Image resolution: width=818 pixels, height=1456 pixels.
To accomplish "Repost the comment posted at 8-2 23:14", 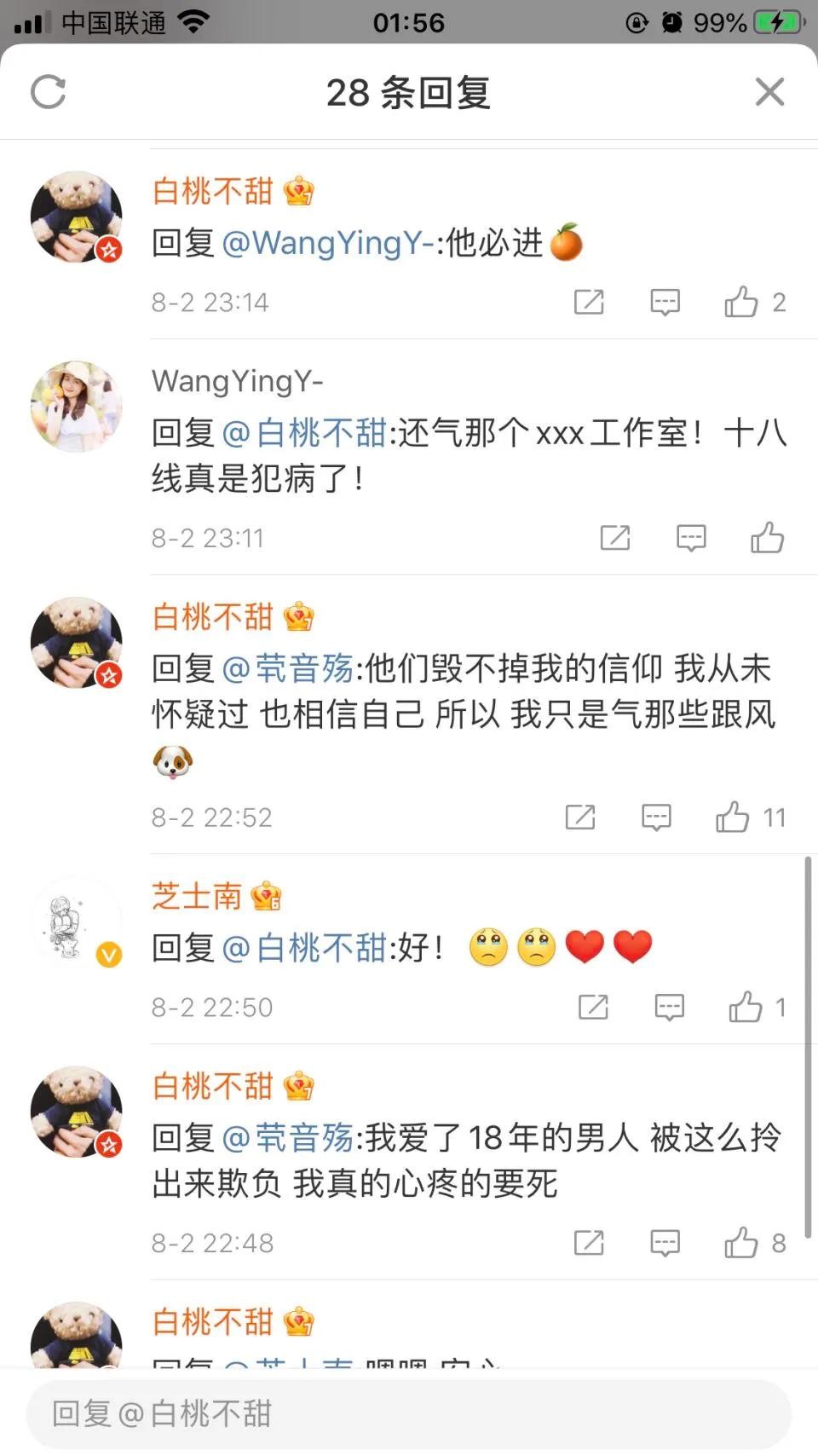I will click(589, 302).
